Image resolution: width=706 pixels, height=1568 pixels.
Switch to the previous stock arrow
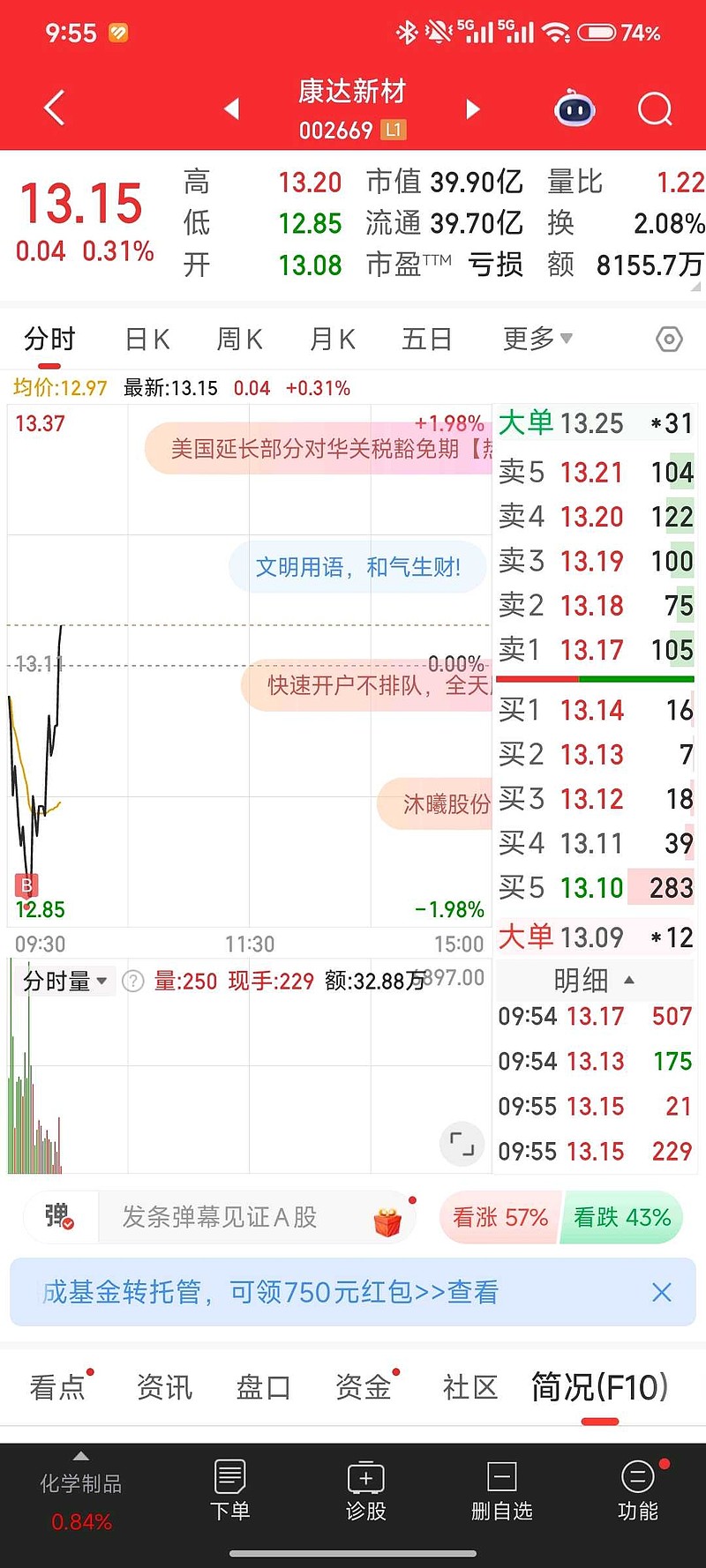click(232, 108)
